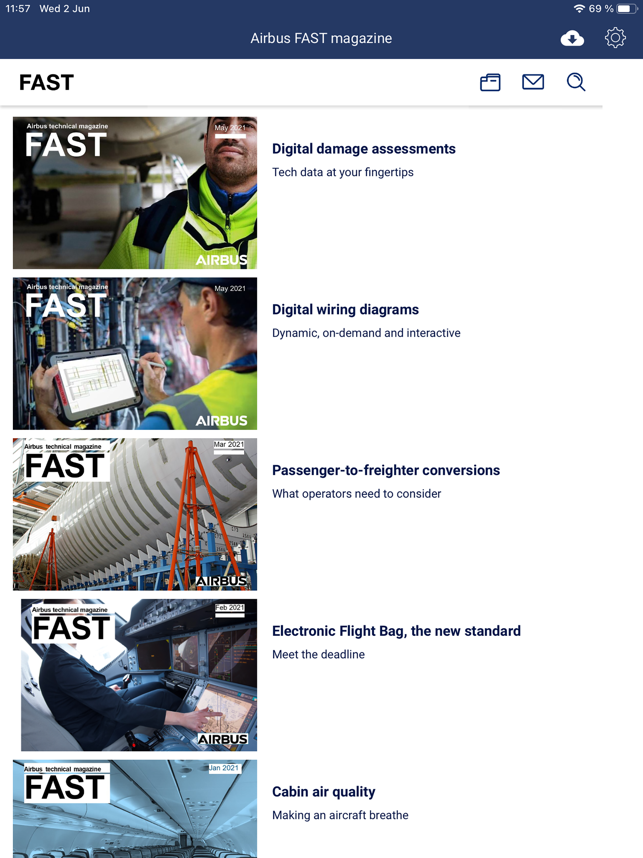Open the settings gear
Screen dimensions: 643x858
point(615,38)
